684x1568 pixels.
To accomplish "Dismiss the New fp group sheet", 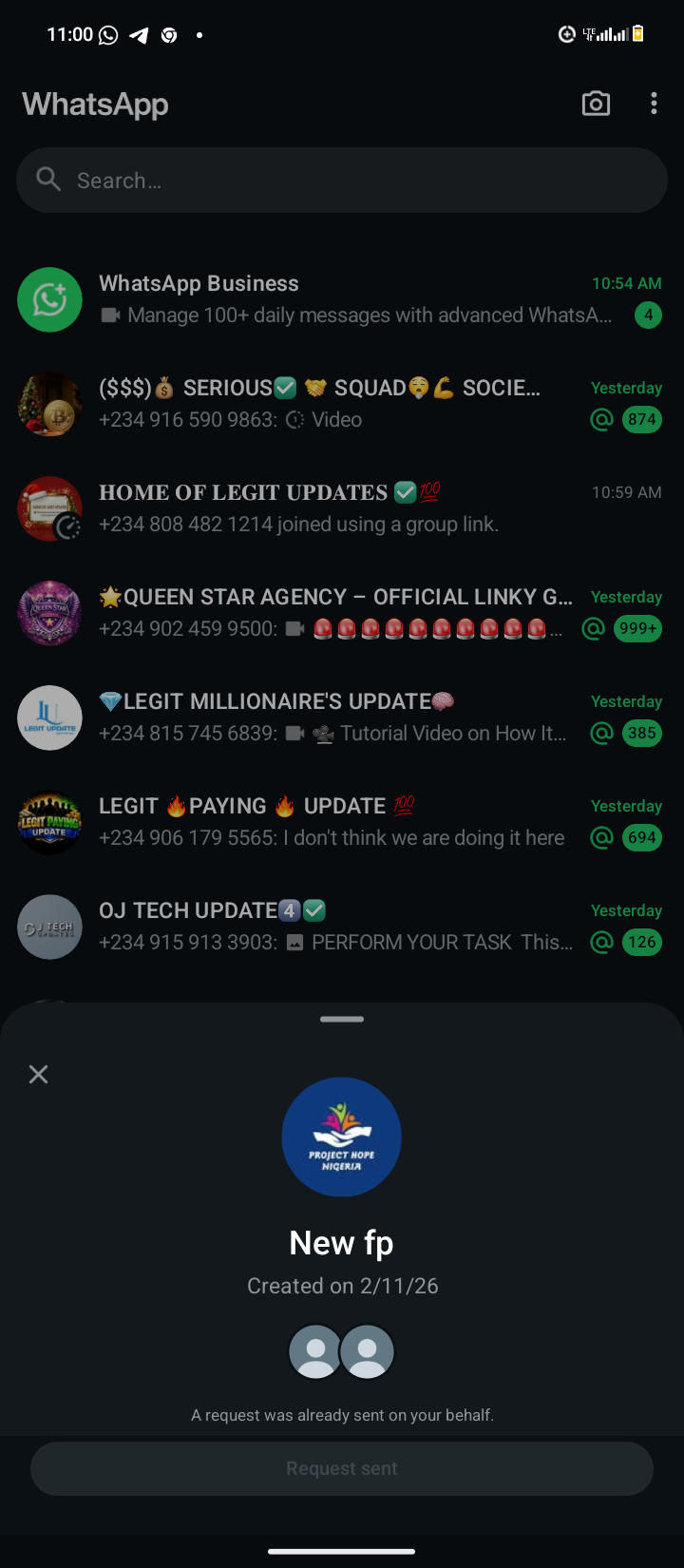I will pyautogui.click(x=39, y=1074).
